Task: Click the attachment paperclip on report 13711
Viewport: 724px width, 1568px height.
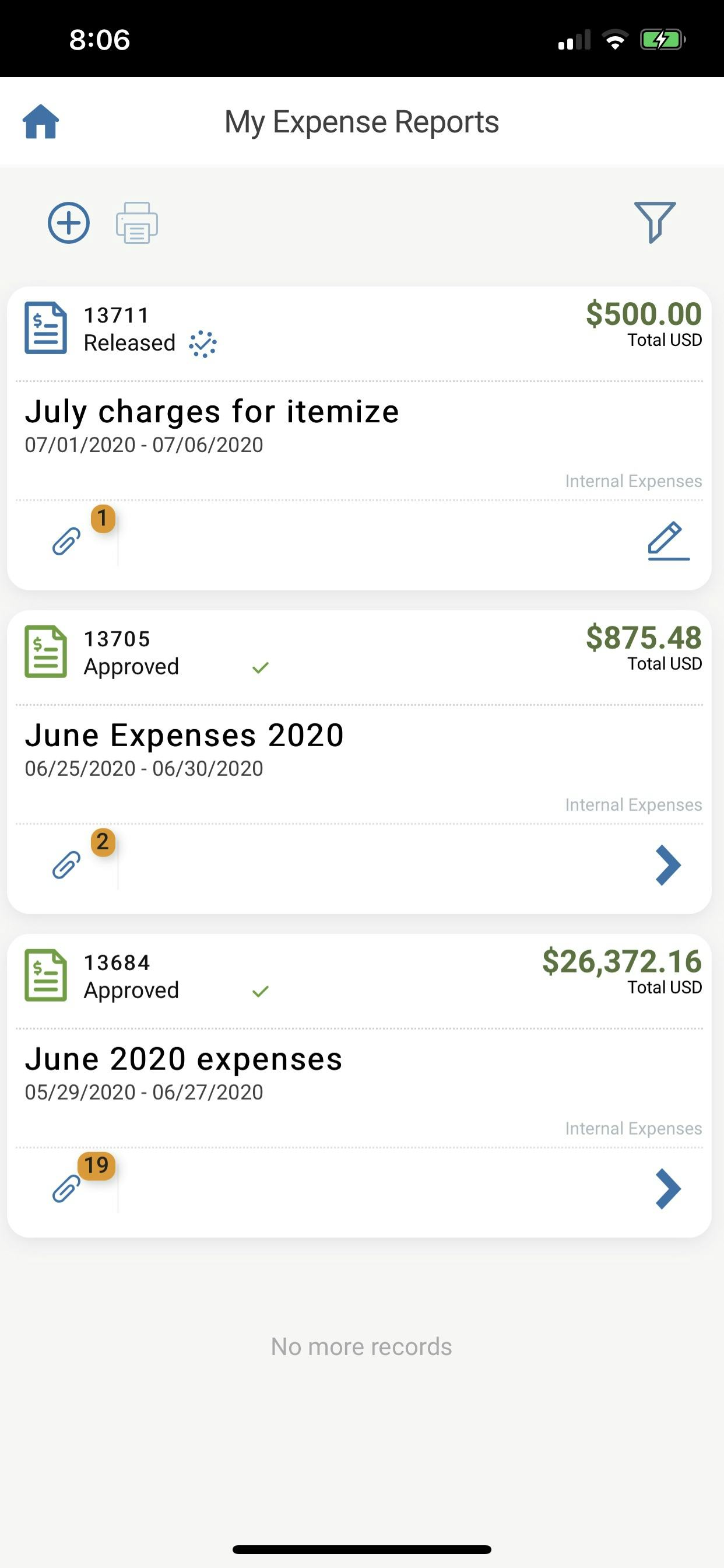Action: coord(67,541)
